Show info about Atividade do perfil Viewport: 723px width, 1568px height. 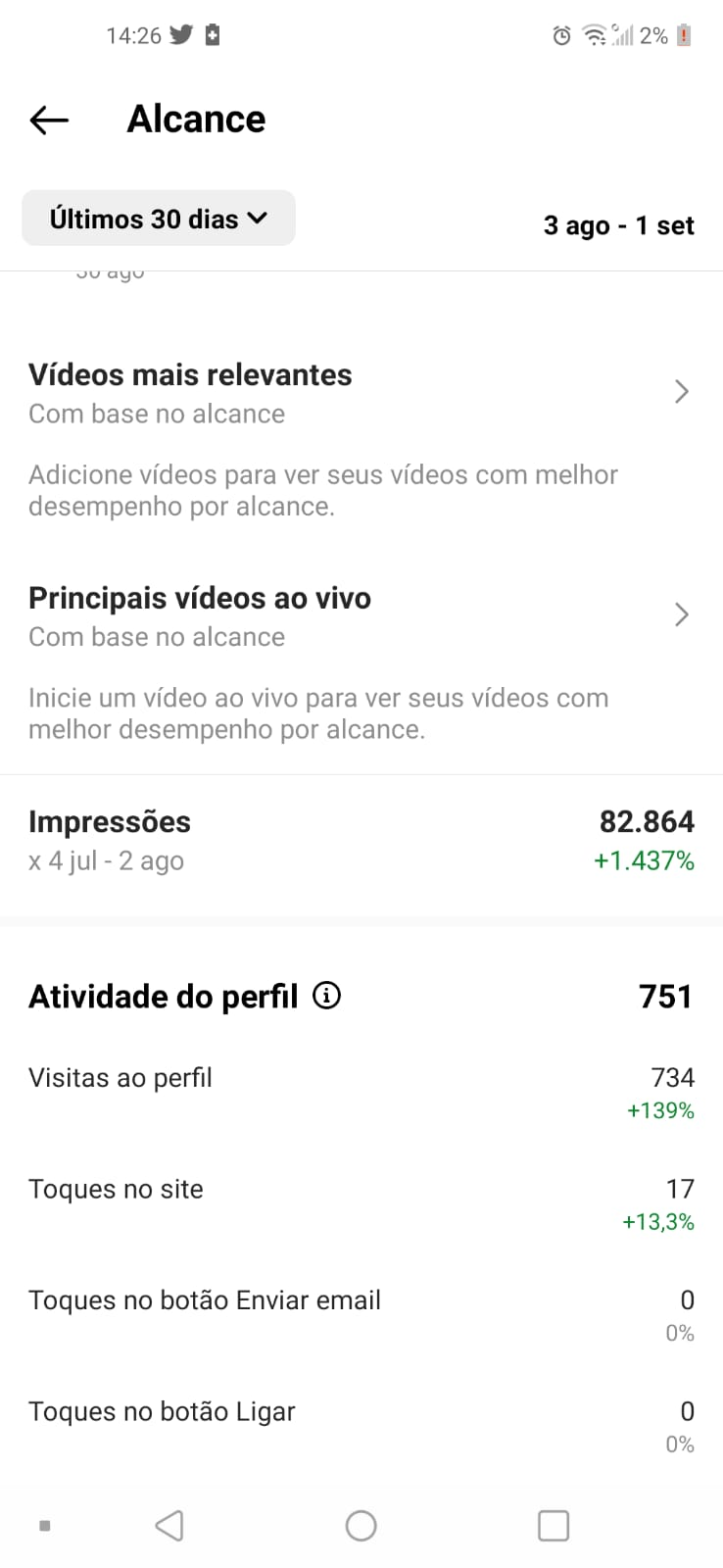326,996
